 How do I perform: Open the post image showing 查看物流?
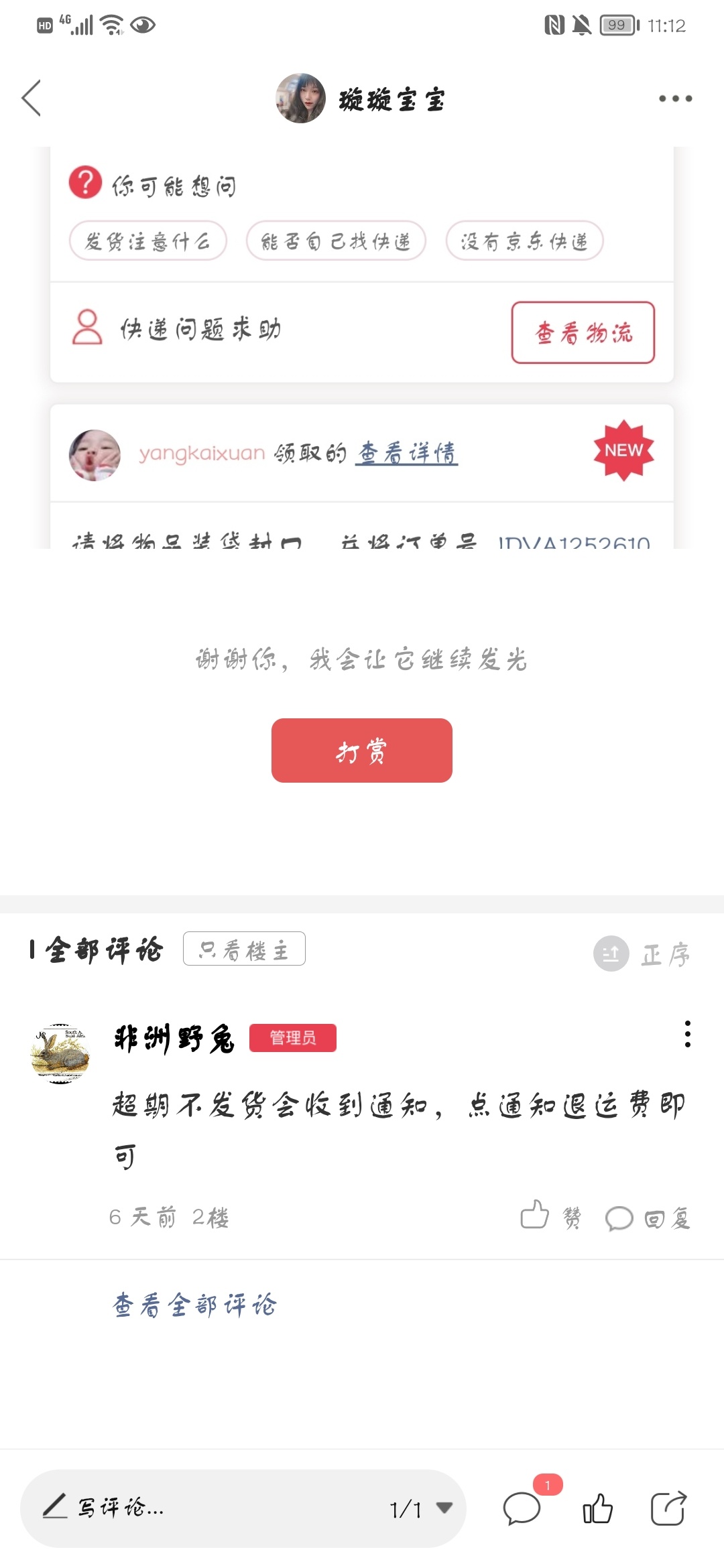click(362, 347)
